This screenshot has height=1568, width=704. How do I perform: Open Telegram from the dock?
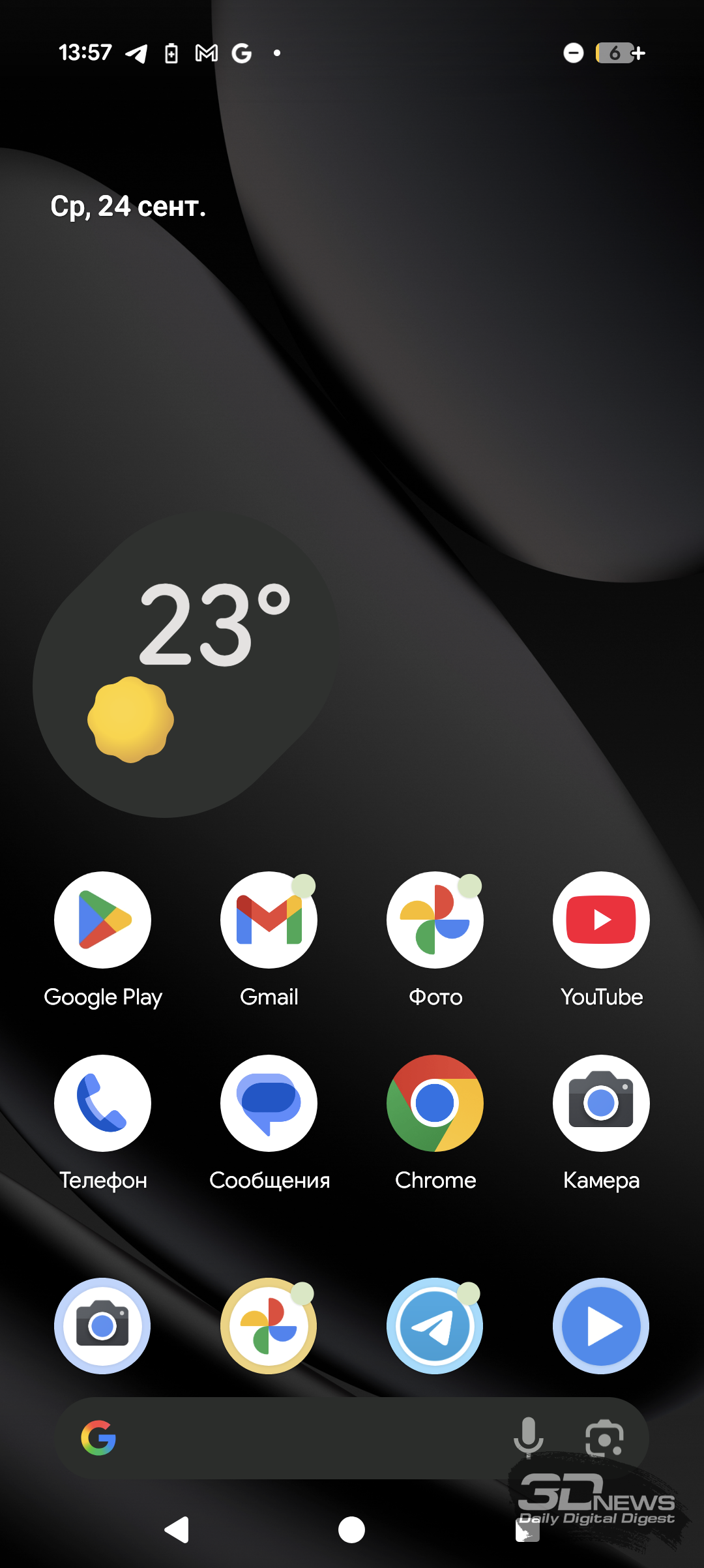tap(435, 1326)
